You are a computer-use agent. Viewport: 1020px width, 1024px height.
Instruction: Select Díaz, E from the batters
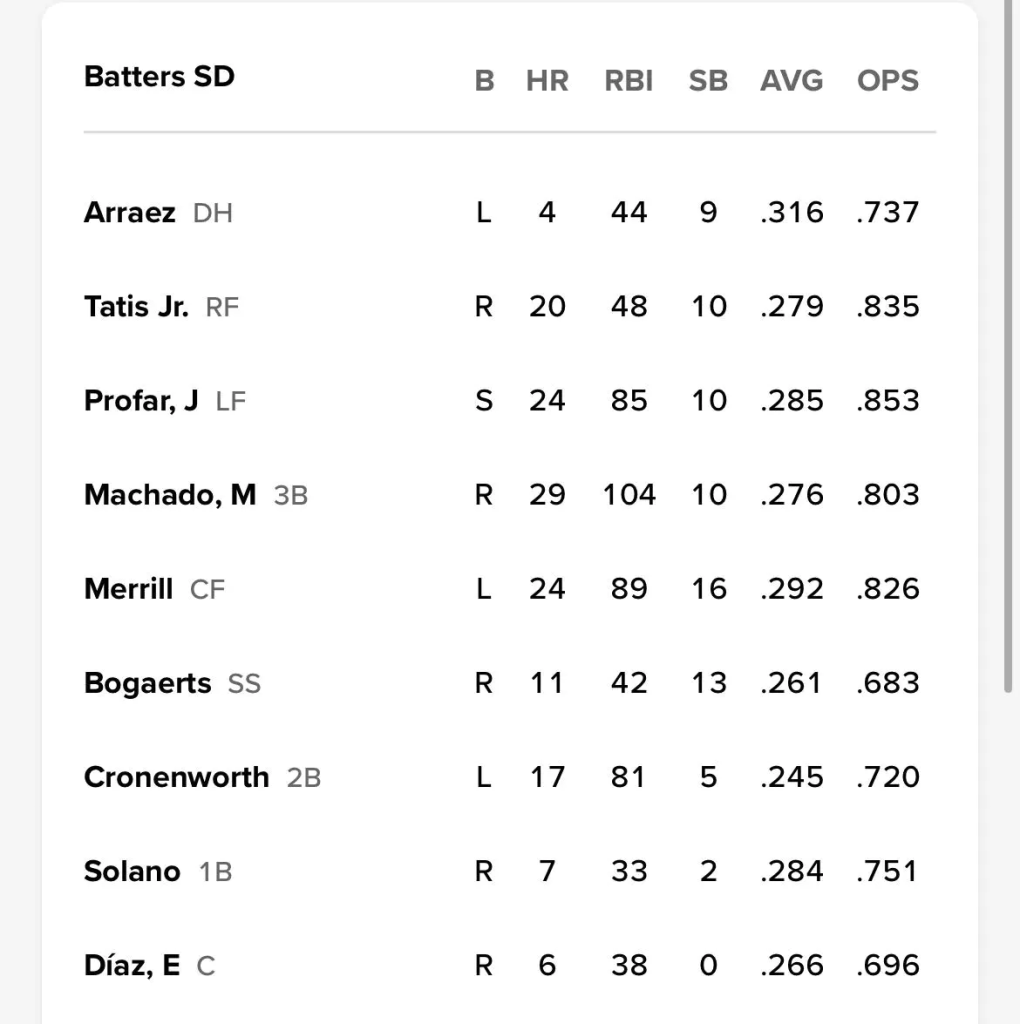pyautogui.click(x=132, y=965)
